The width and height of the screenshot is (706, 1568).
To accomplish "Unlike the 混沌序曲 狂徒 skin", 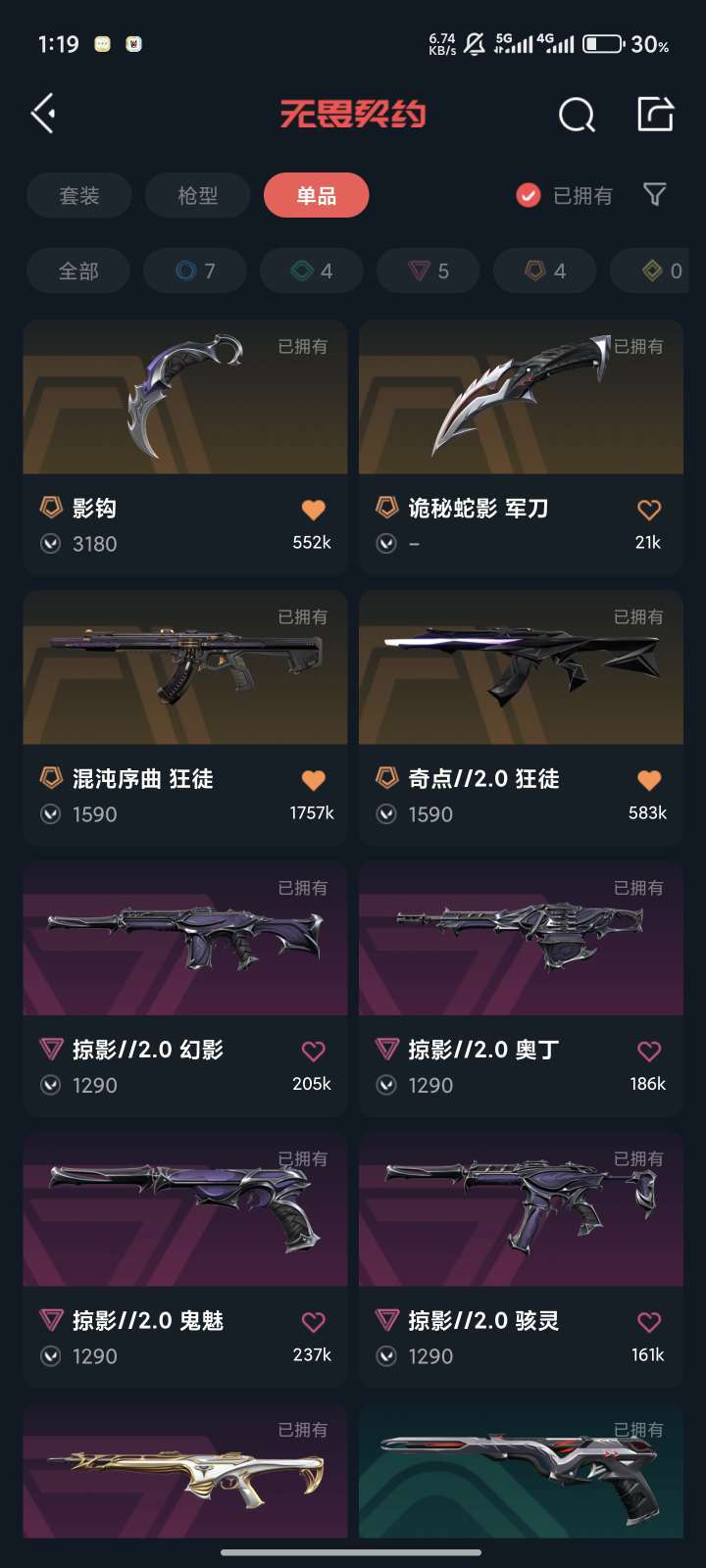I will tap(313, 780).
